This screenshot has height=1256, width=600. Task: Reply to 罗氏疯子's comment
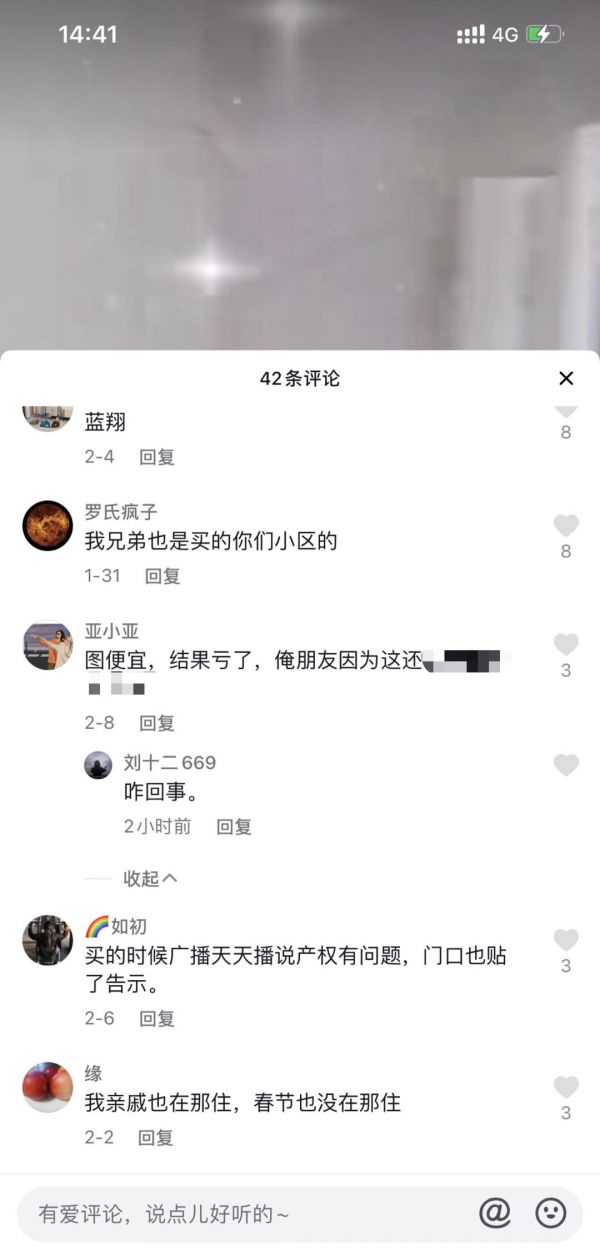tap(162, 576)
